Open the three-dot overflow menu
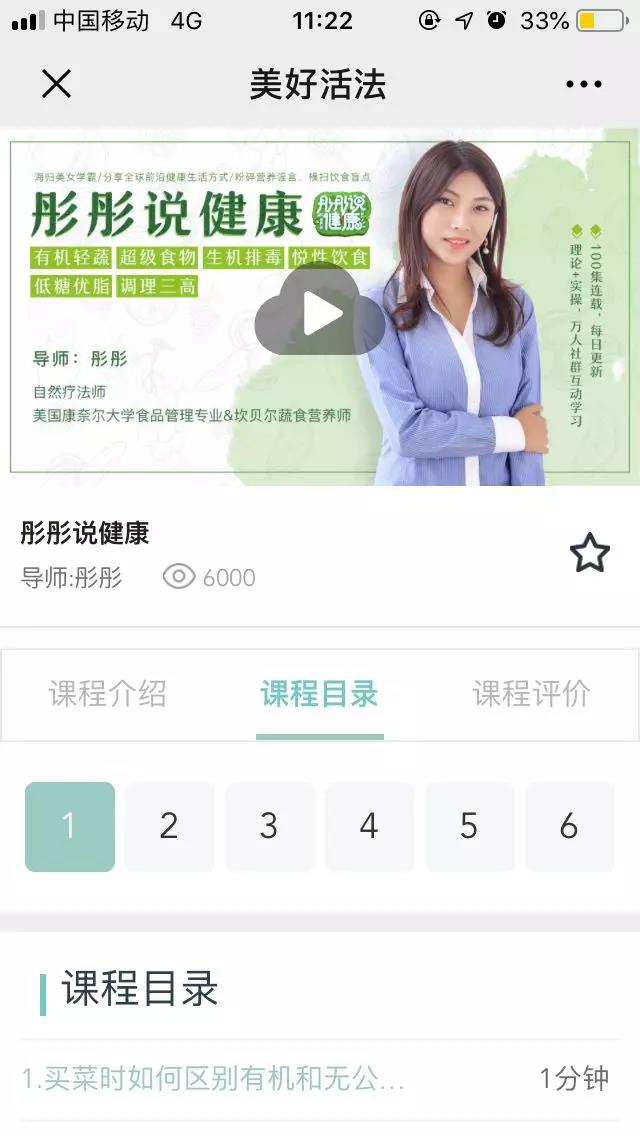Screen dimensions: 640x1136 [x=583, y=85]
